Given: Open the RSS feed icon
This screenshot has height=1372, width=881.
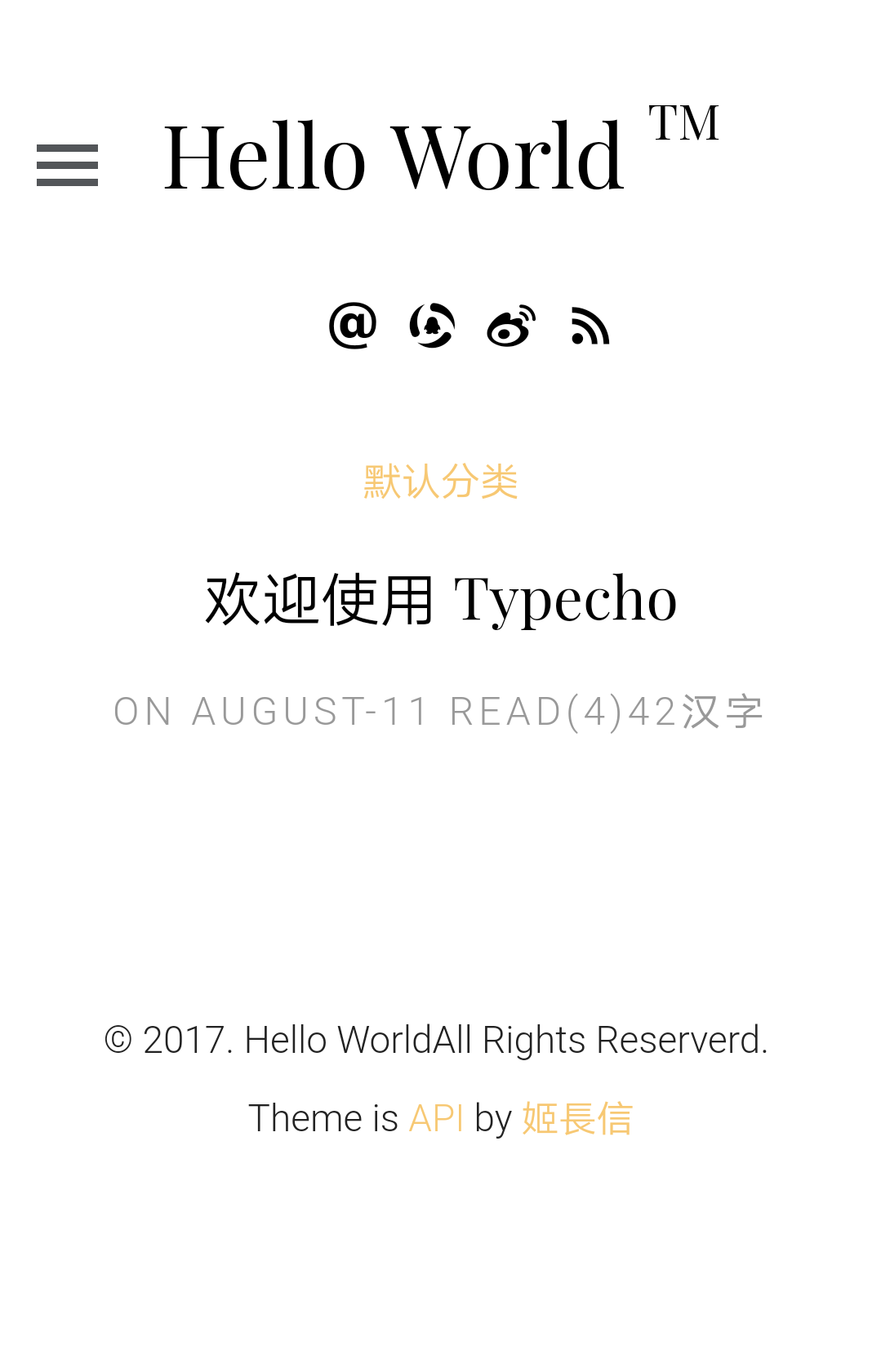Looking at the screenshot, I should 590,326.
